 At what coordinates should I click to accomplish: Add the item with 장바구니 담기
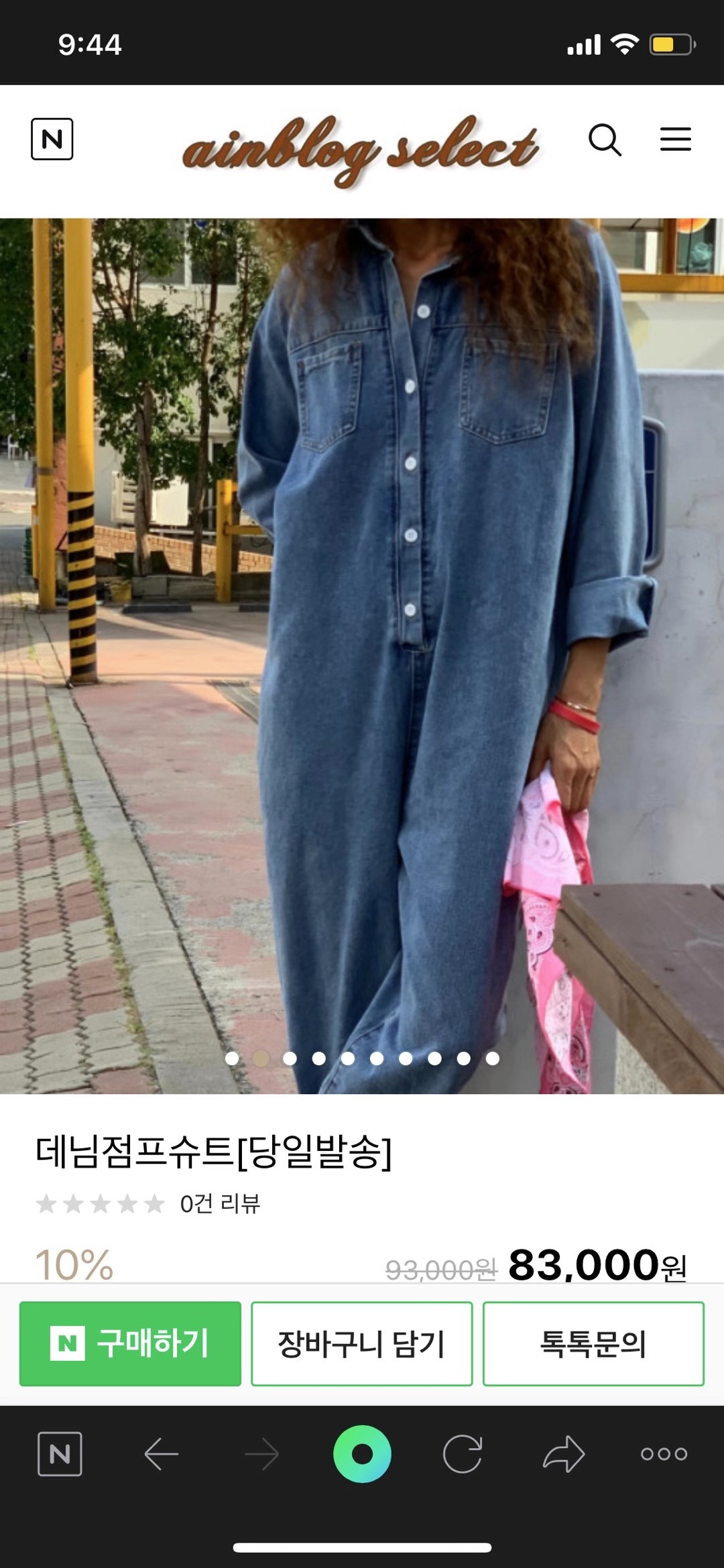(x=361, y=1343)
